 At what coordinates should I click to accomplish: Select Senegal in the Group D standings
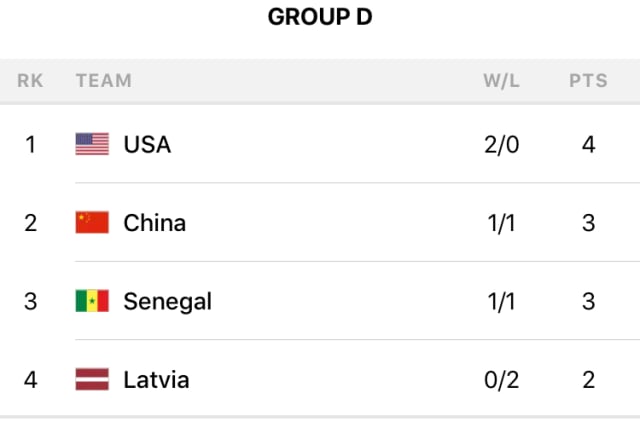[167, 301]
